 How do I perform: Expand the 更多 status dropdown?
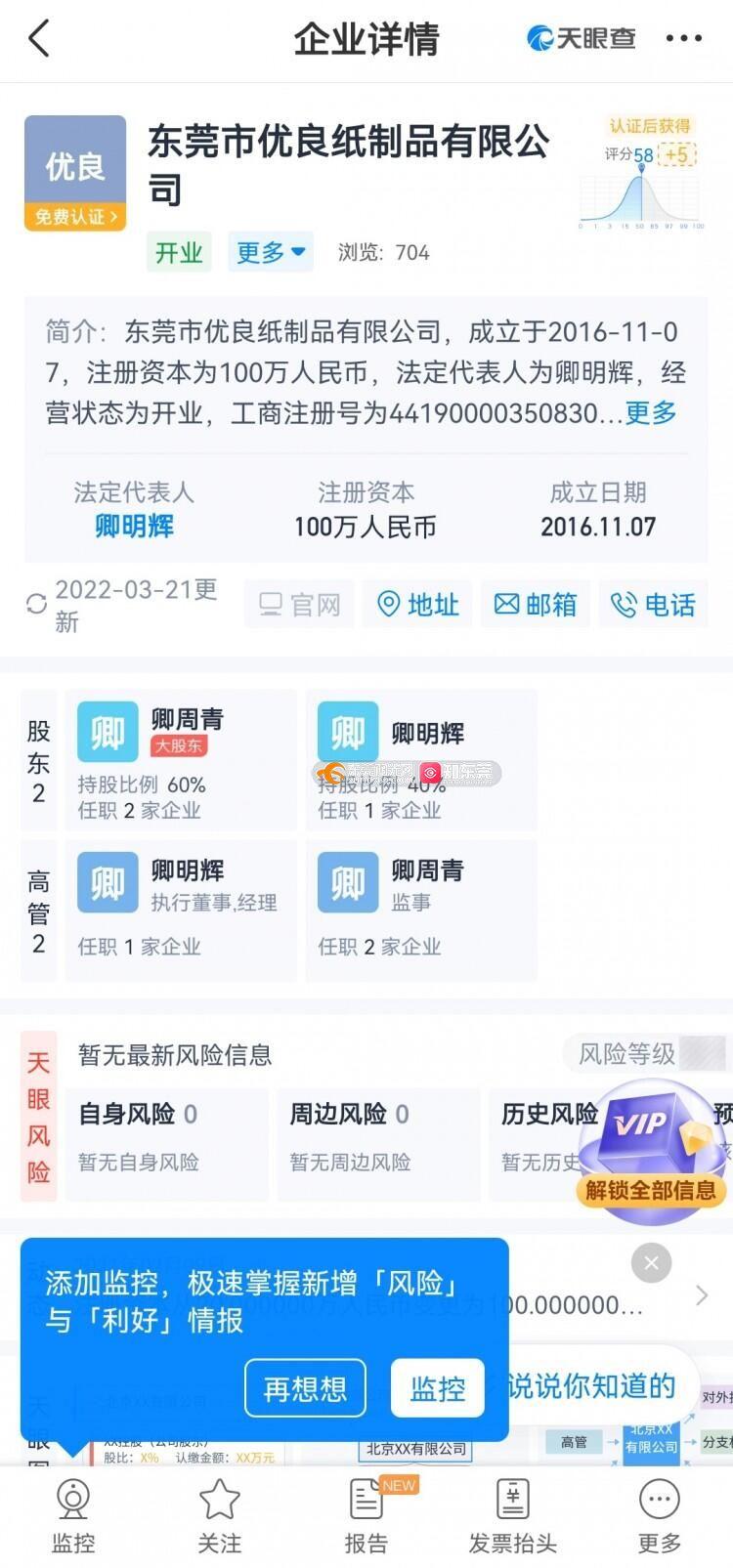coord(271,252)
